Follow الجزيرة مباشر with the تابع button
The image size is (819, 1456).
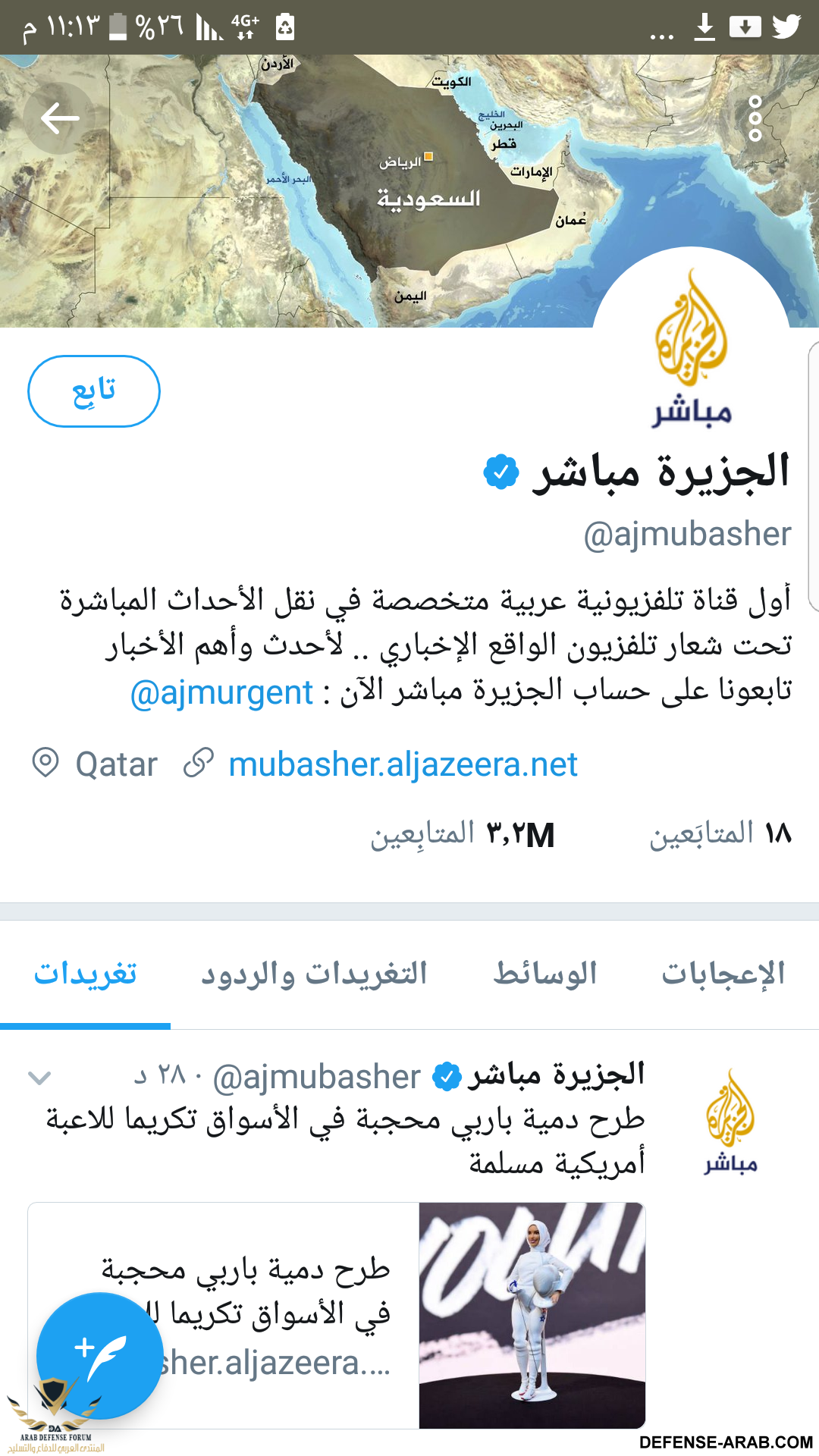(x=94, y=391)
